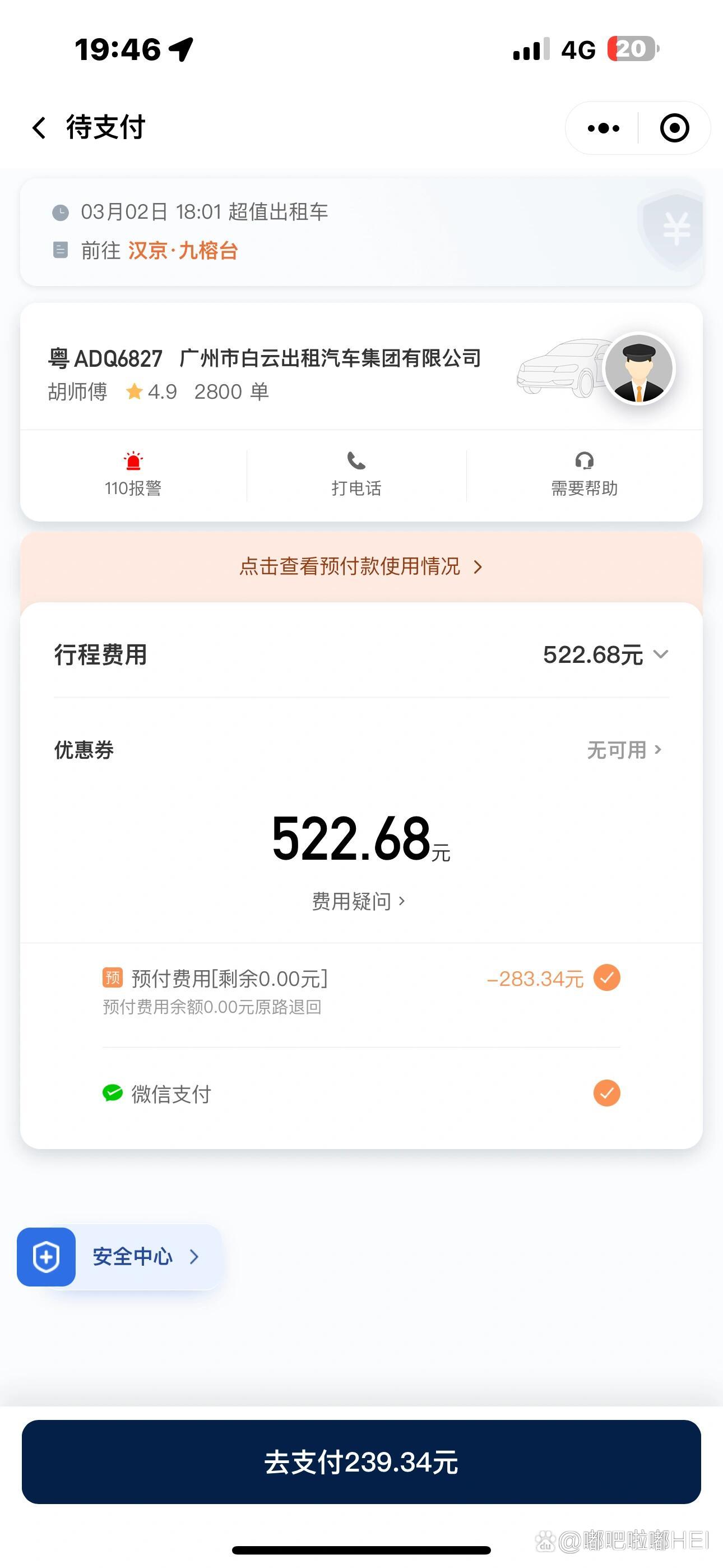The image size is (723, 1568).
Task: Open the 优惠券 coupon selection row
Action: point(624,750)
